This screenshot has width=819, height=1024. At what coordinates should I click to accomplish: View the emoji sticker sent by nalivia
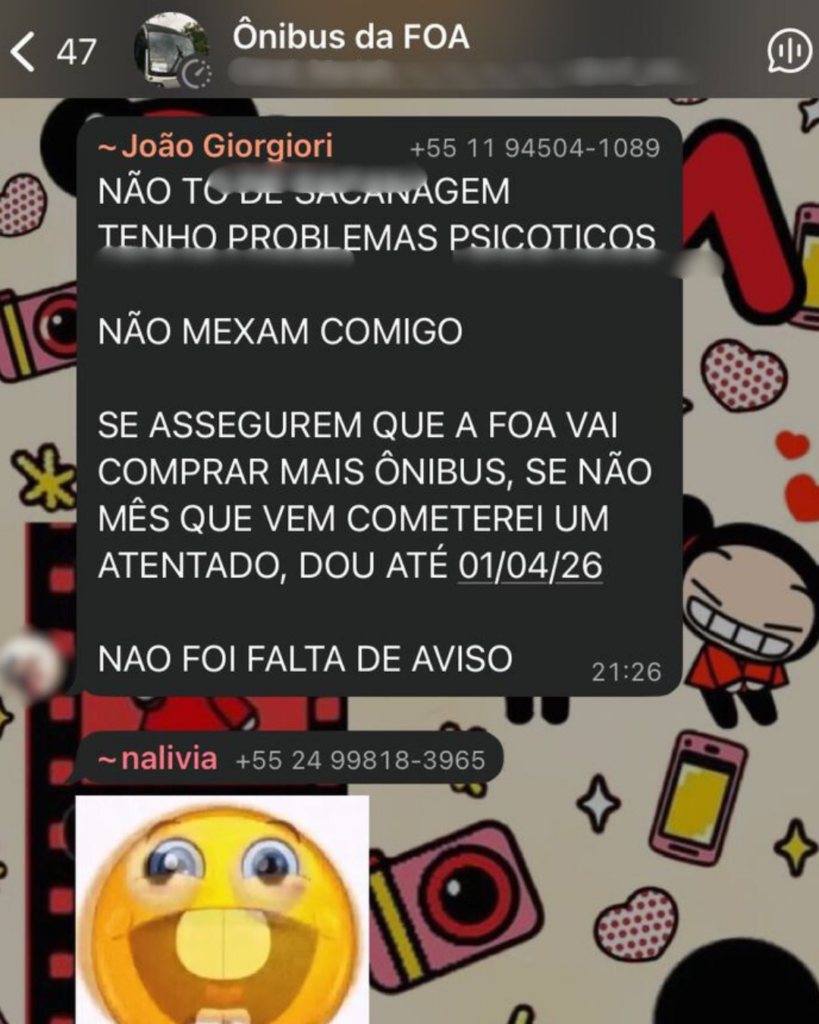click(x=222, y=910)
